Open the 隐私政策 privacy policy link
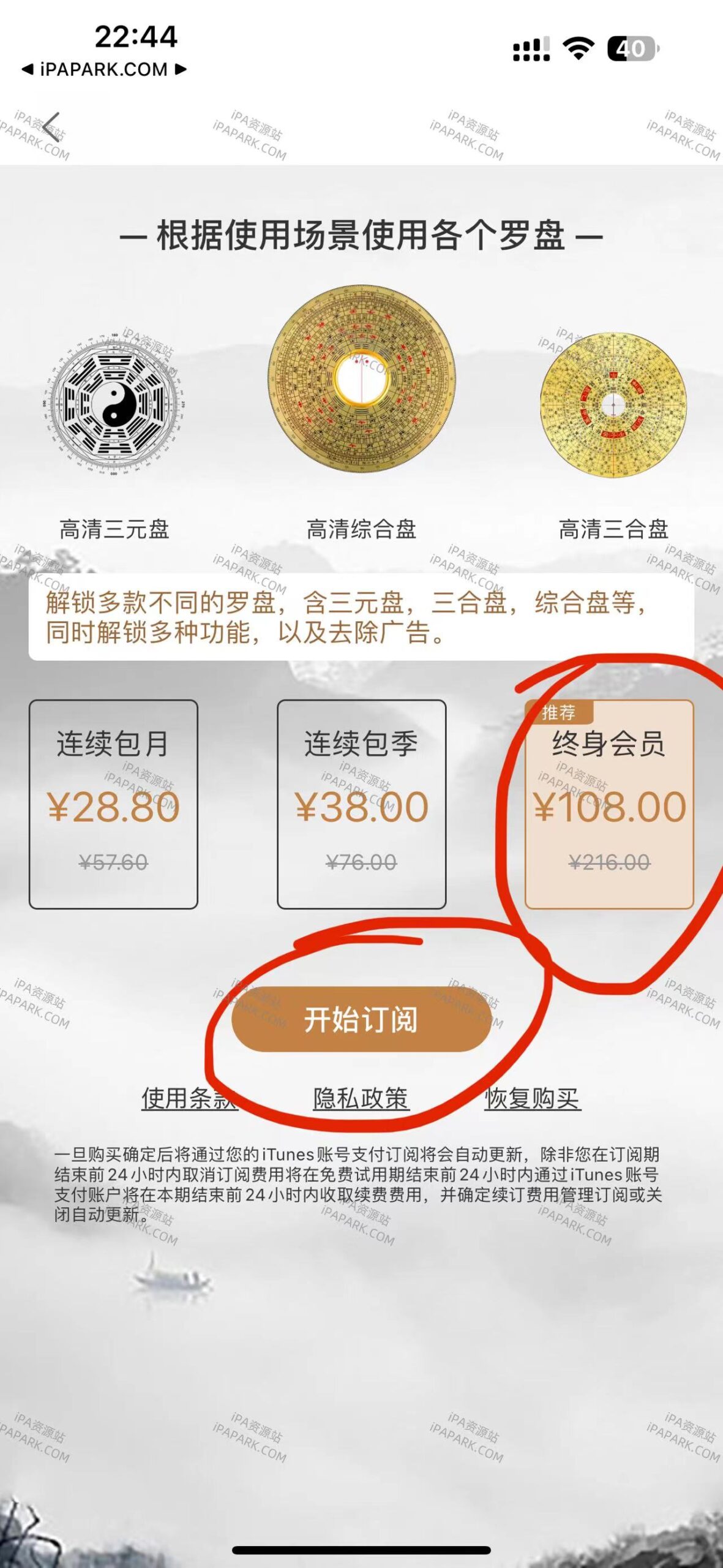 click(361, 1096)
